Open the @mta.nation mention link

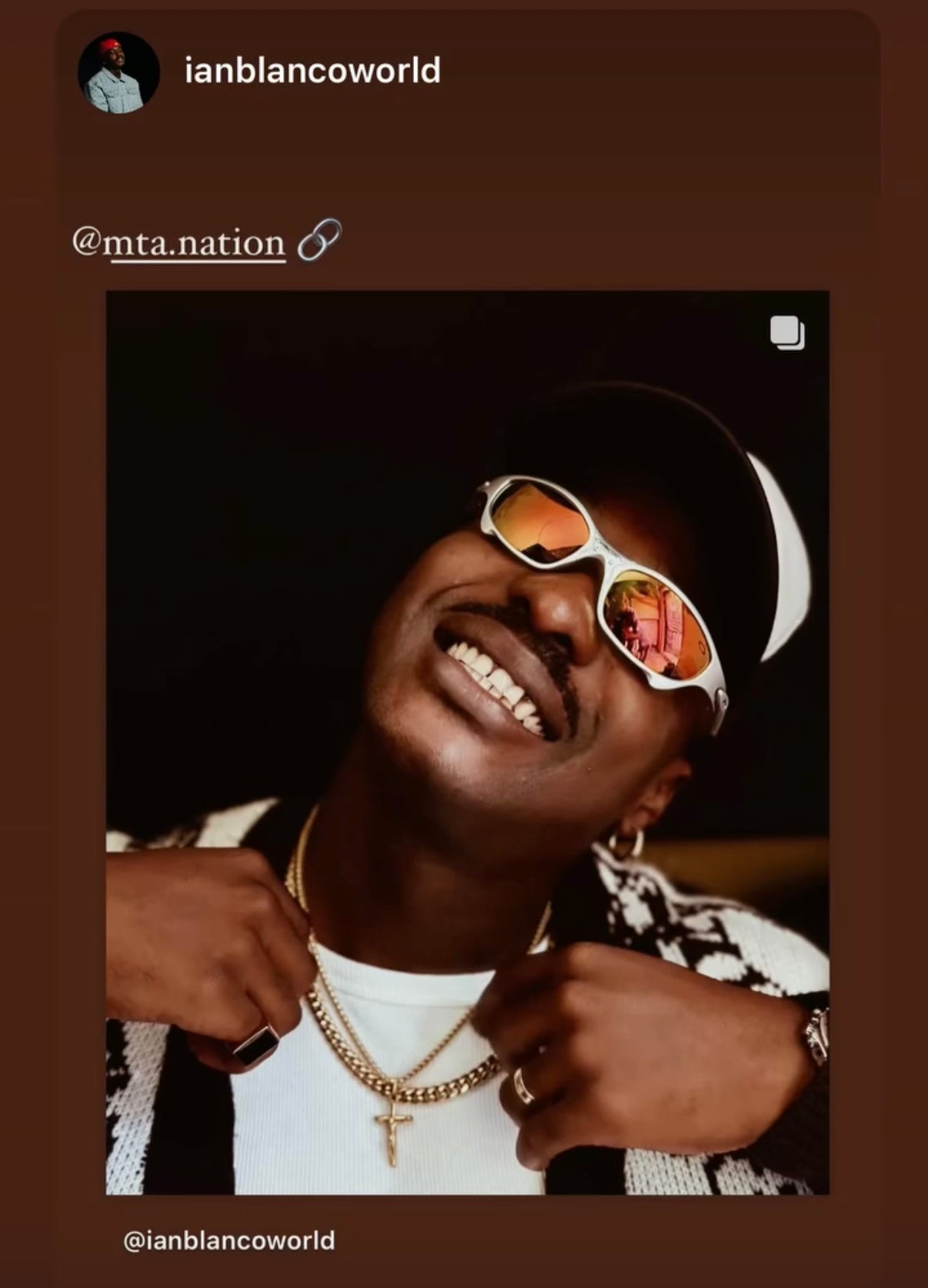click(x=197, y=244)
